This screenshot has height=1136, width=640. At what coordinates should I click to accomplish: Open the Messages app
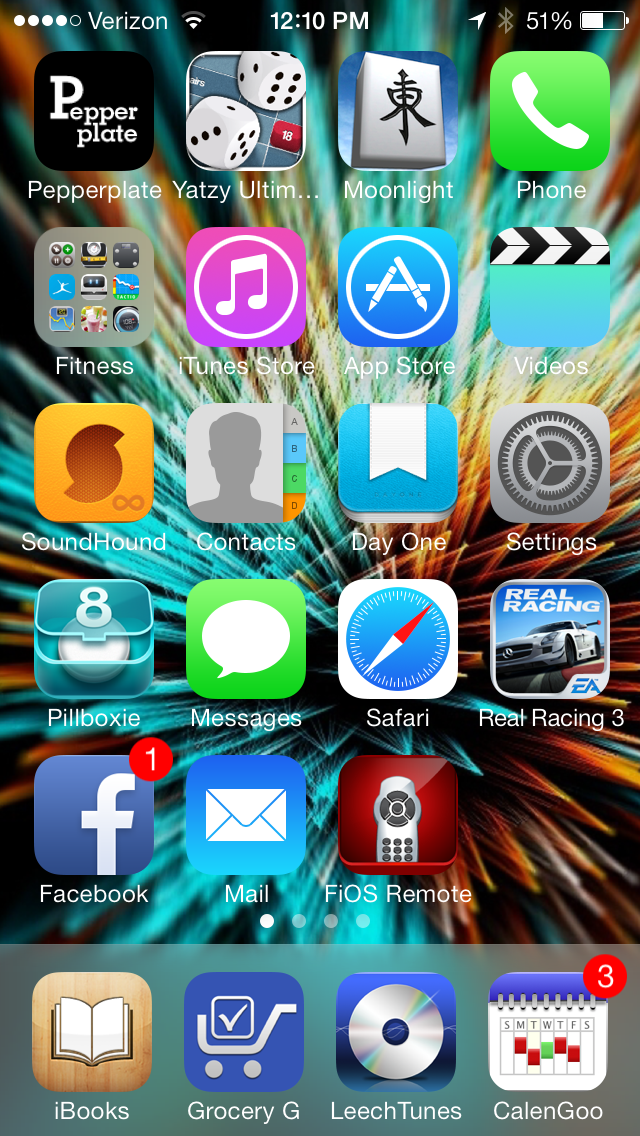pyautogui.click(x=246, y=639)
